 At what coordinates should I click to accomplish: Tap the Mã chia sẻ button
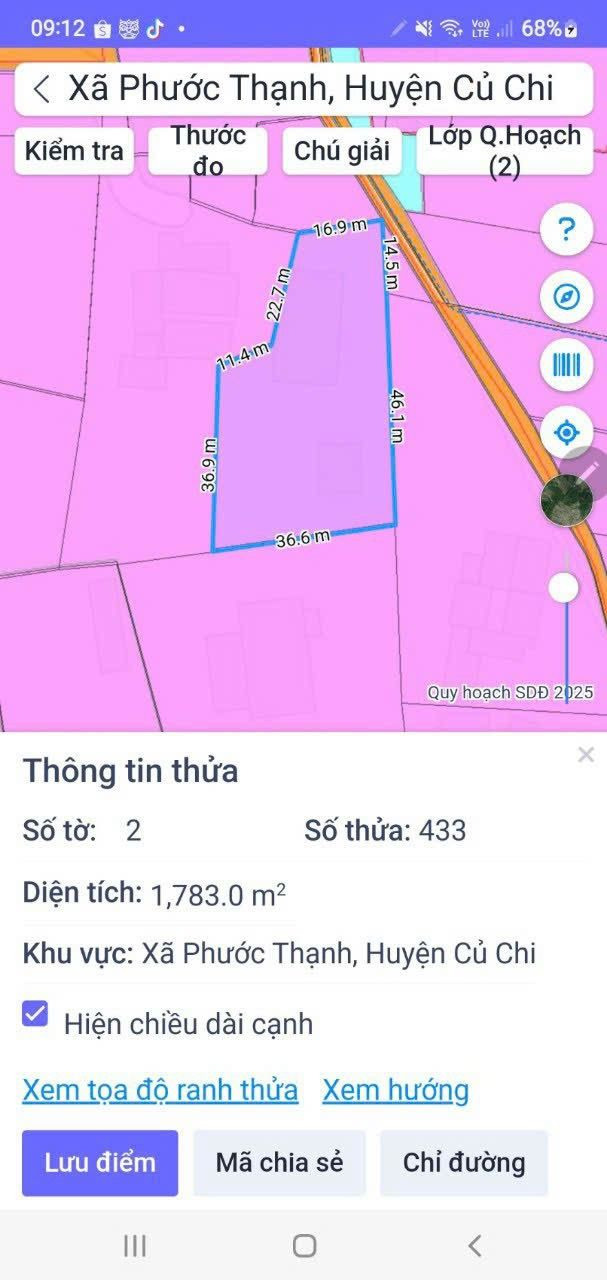[x=279, y=1162]
